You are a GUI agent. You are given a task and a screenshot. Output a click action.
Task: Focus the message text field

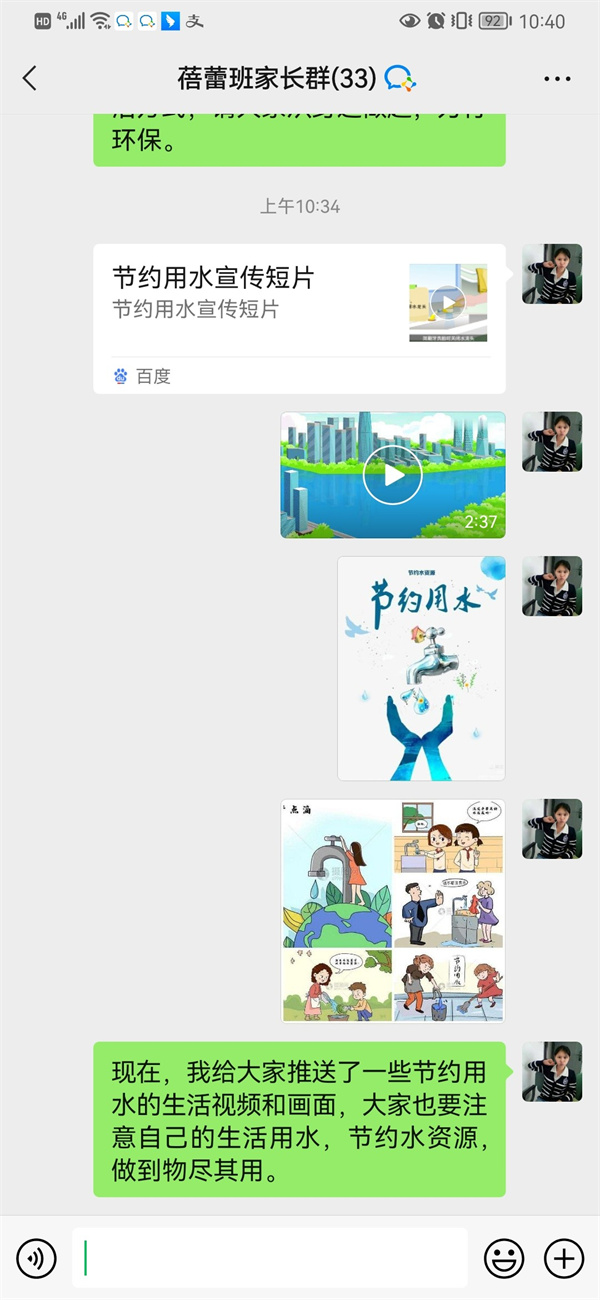tap(269, 1257)
